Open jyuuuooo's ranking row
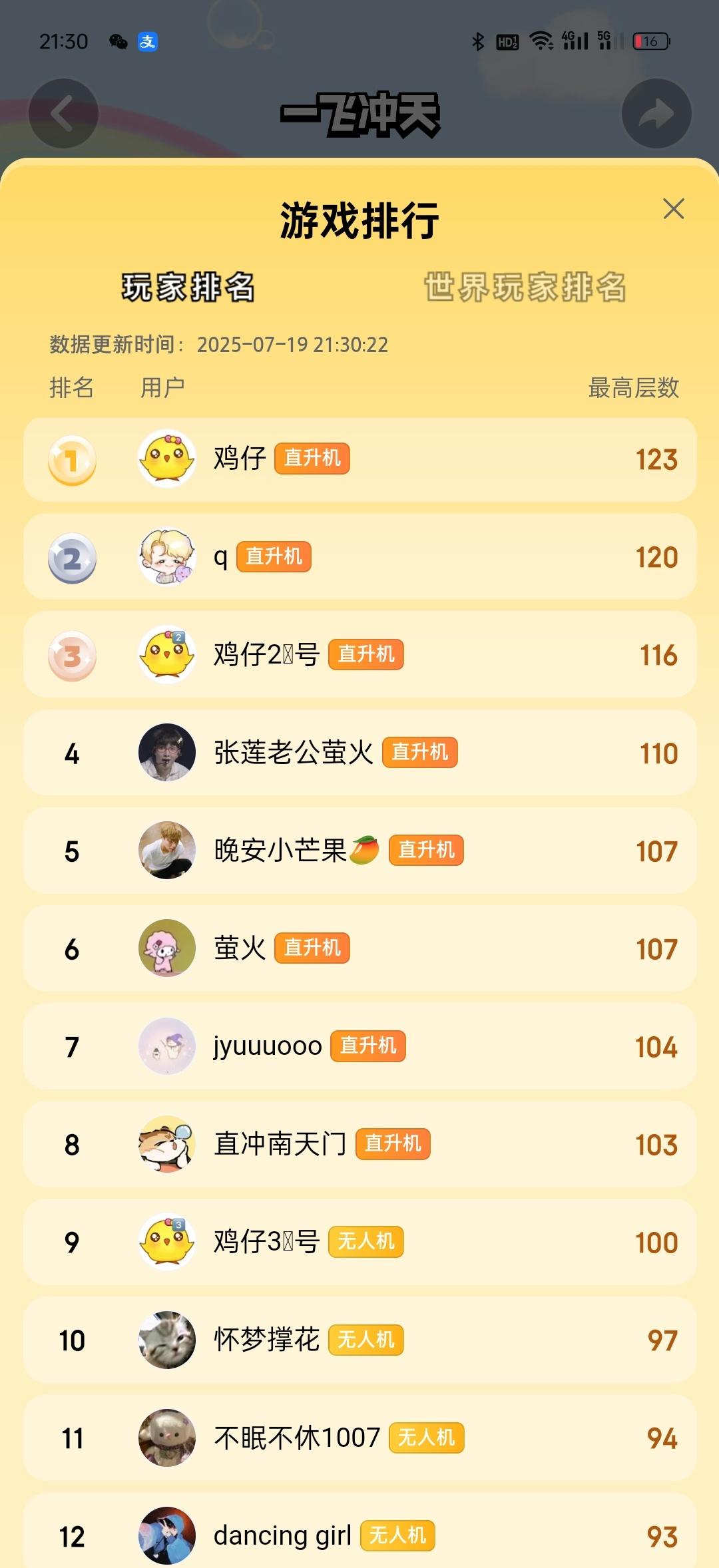 point(359,1046)
